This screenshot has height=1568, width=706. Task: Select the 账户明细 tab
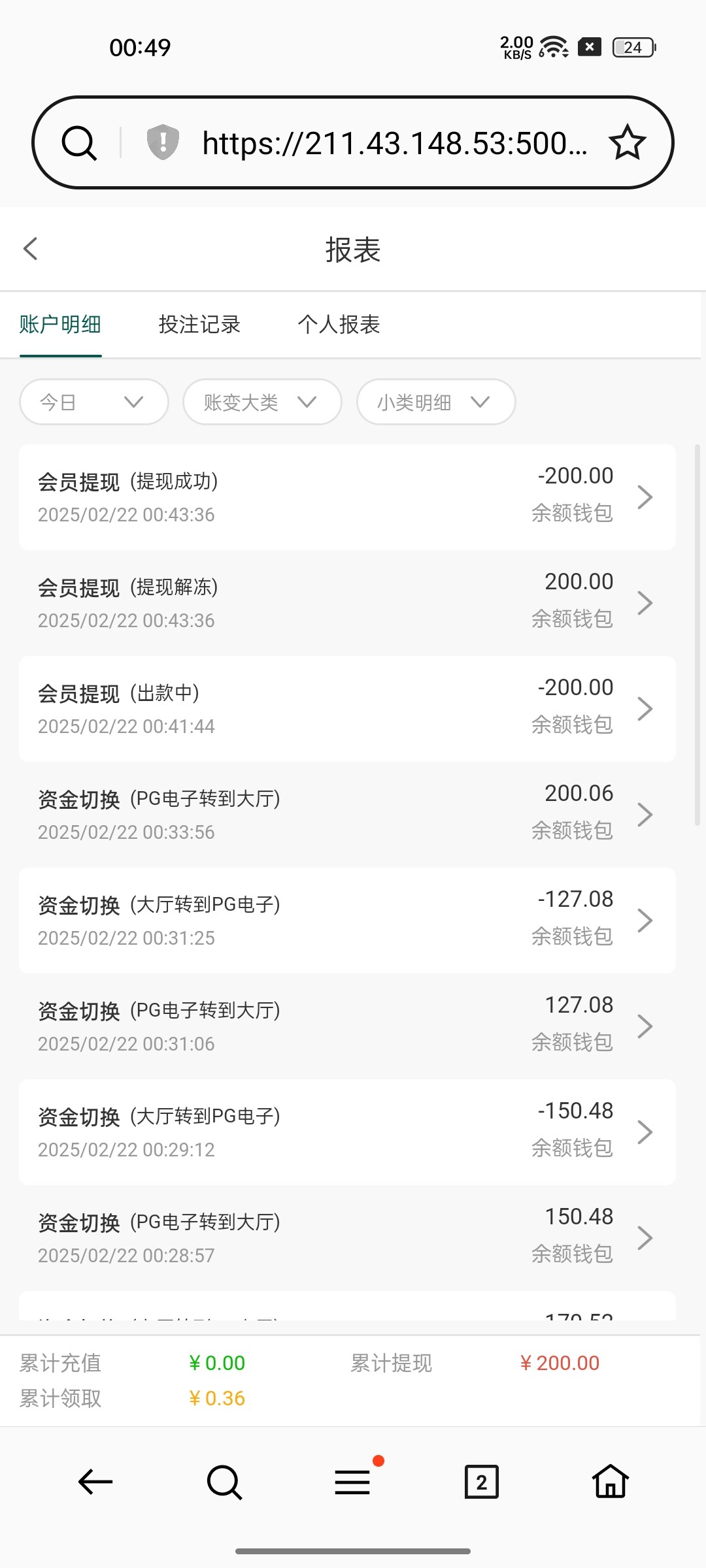click(x=60, y=325)
